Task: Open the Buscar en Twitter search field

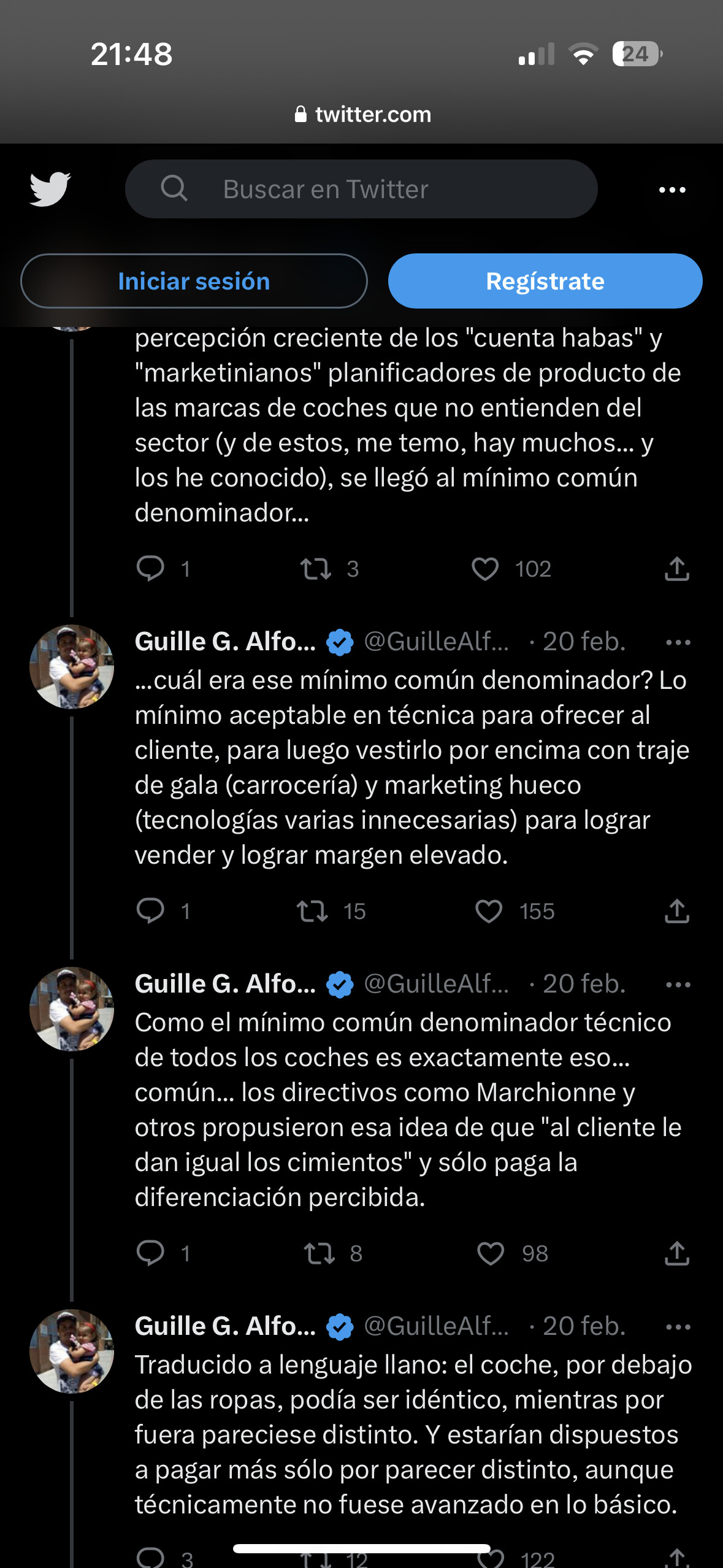Action: coord(361,189)
